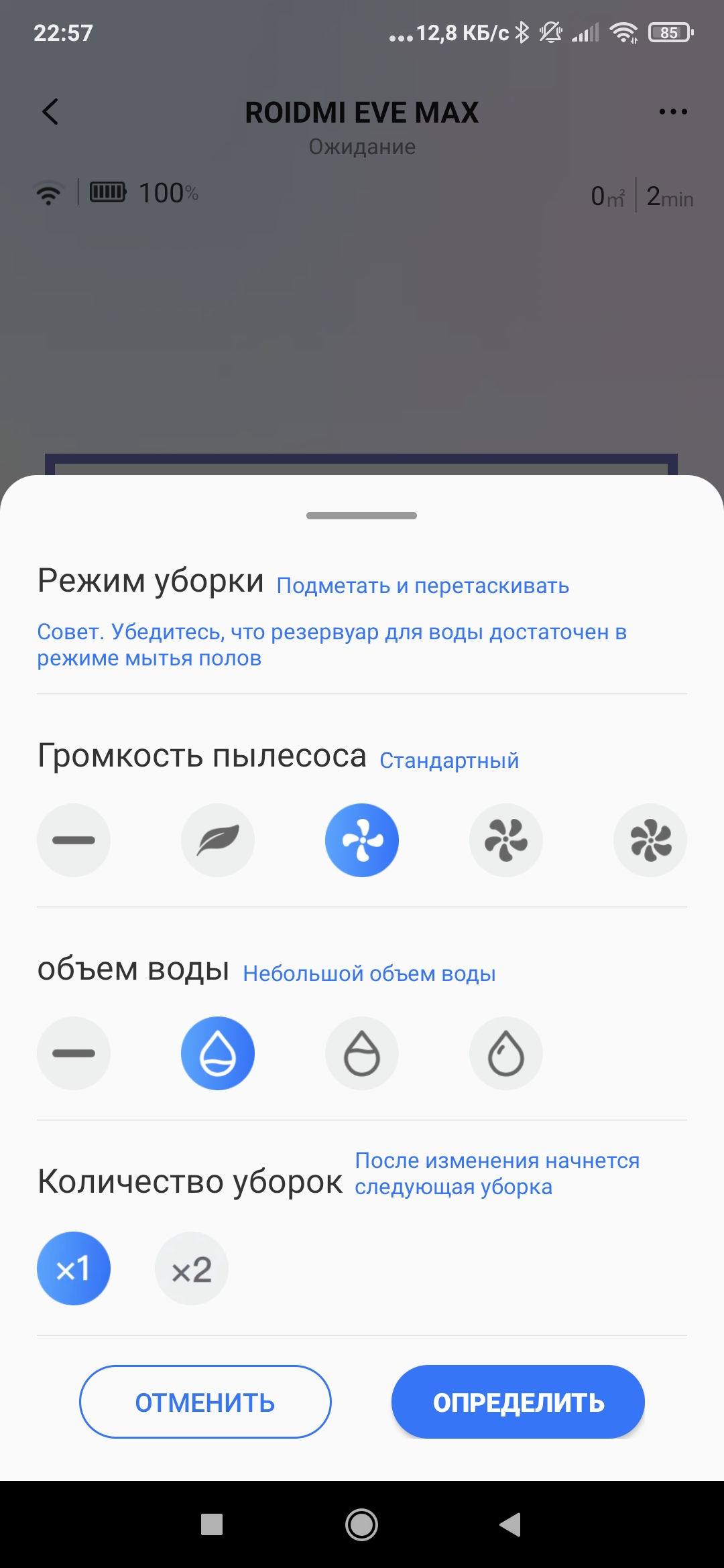Select the quiet leaf suction mode

point(218,840)
